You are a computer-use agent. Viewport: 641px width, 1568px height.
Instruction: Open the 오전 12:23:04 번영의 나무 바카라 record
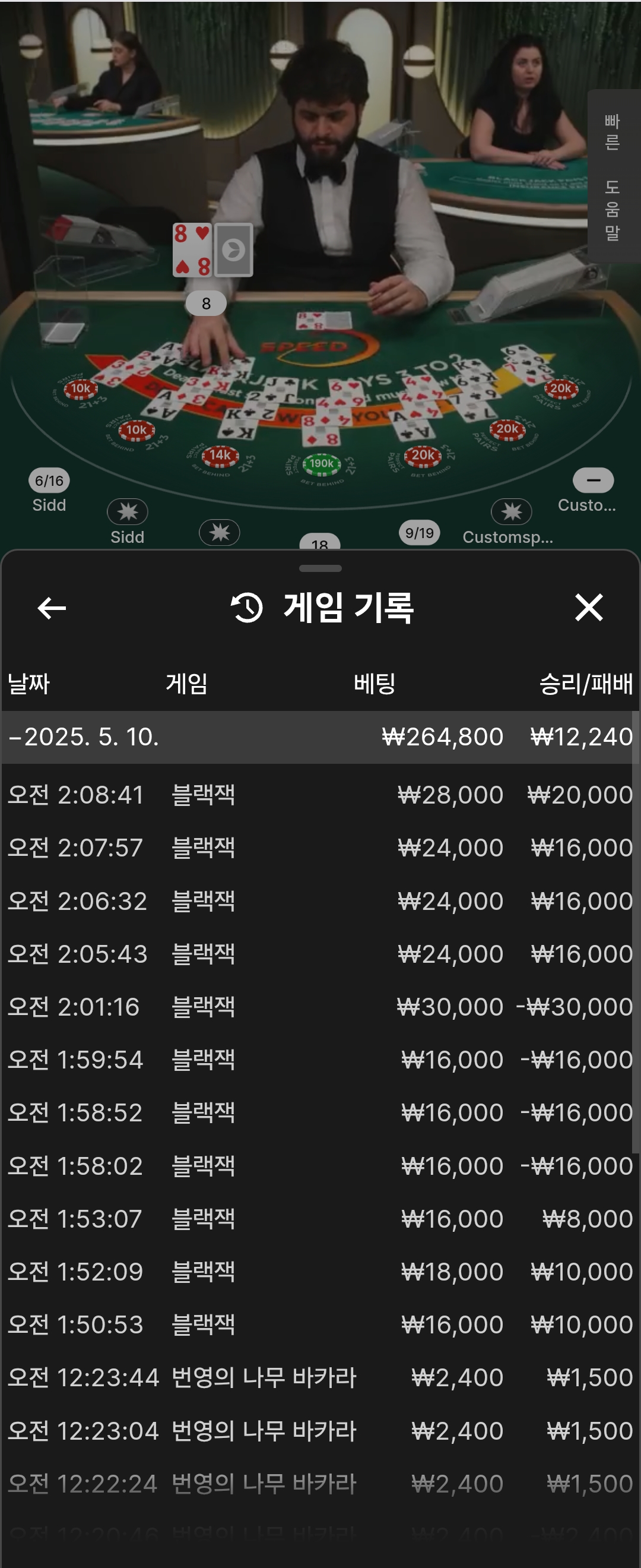[x=320, y=1430]
